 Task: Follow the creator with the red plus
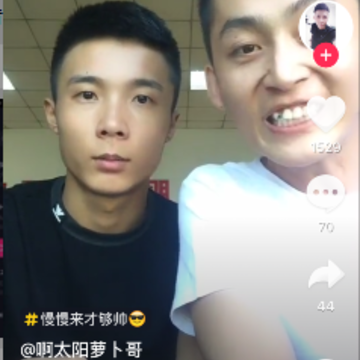pyautogui.click(x=326, y=55)
